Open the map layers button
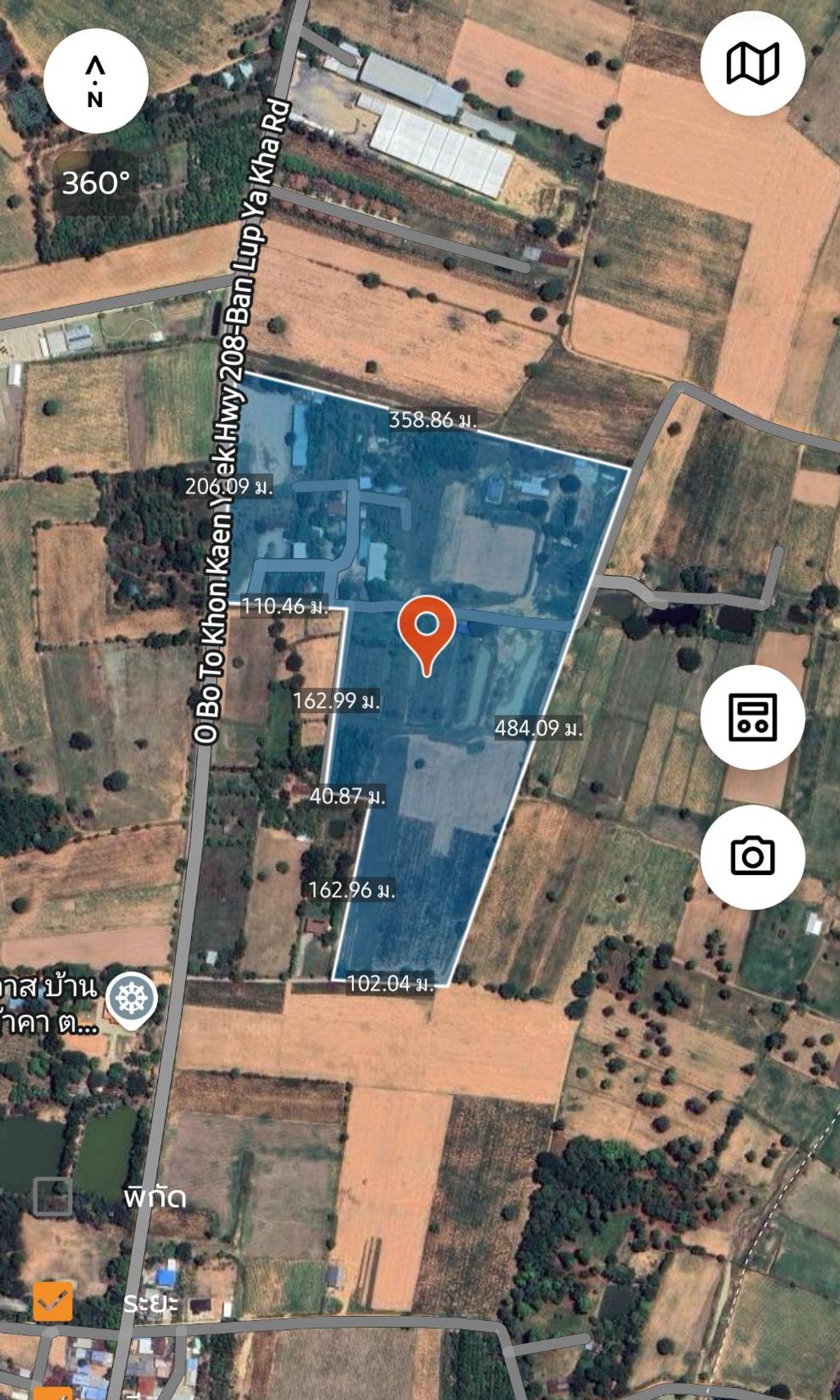 tap(752, 63)
